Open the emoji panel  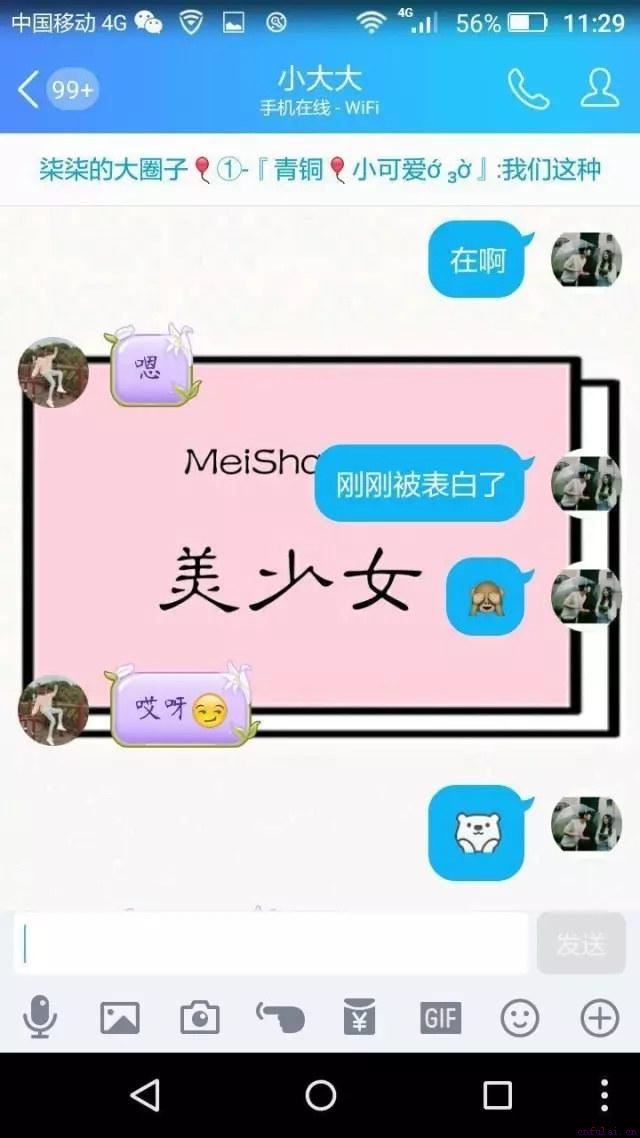pos(520,1019)
